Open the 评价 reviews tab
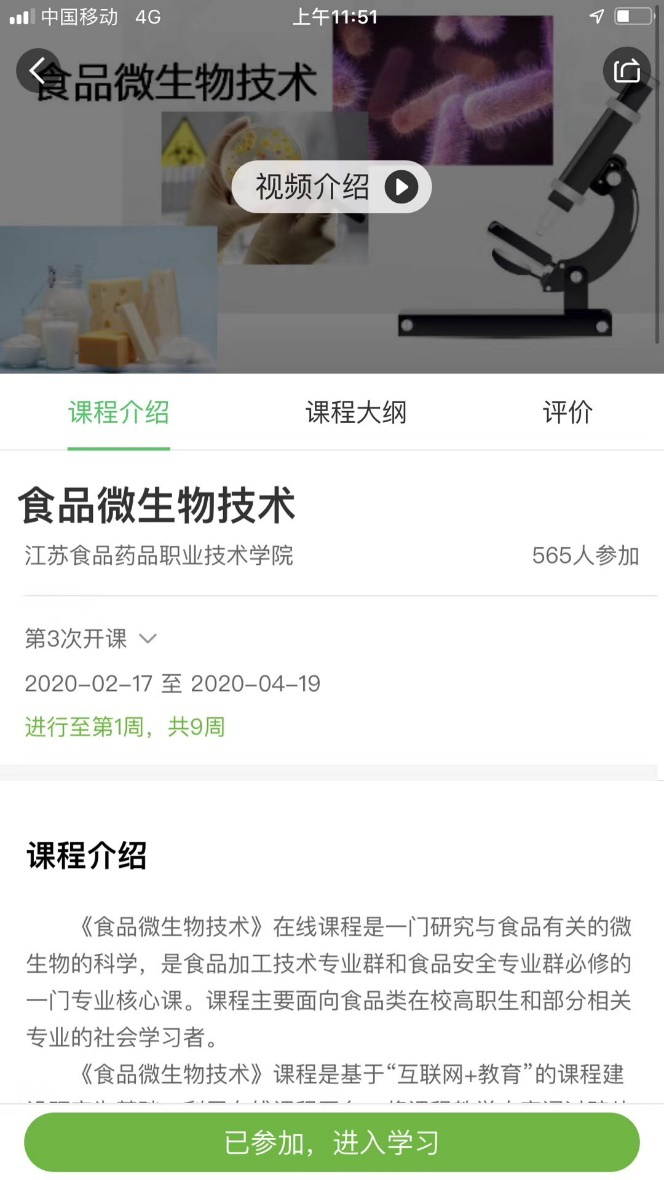 (568, 413)
